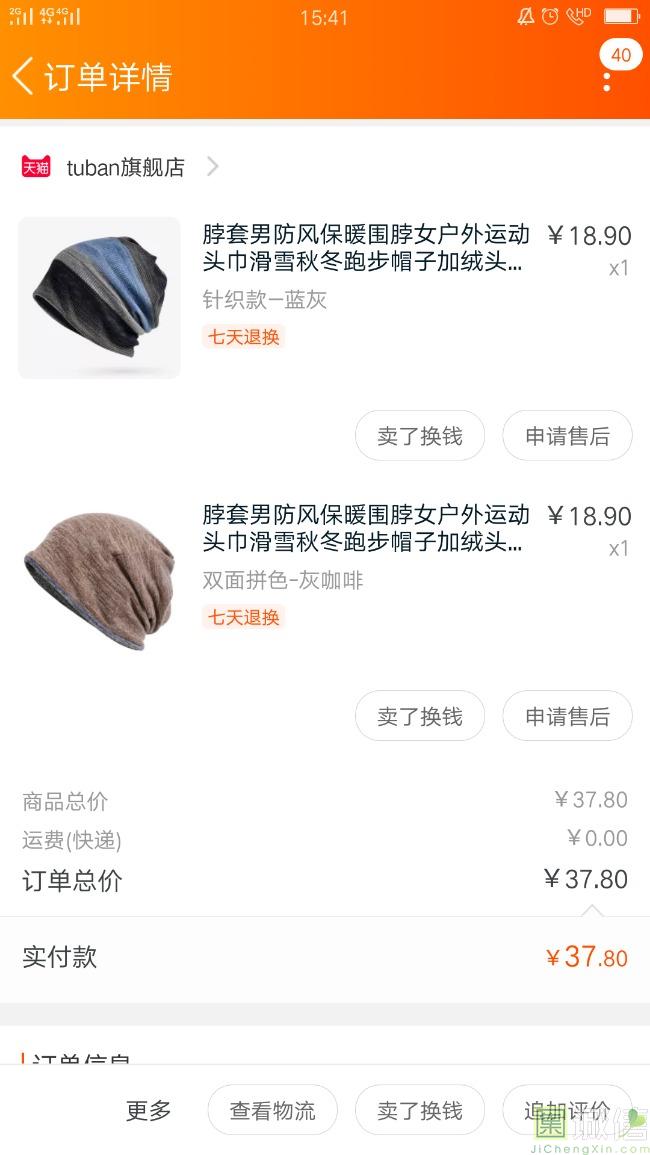This screenshot has width=650, height=1155.
Task: Add a follow-up review with 追加评价
Action: 567,1110
